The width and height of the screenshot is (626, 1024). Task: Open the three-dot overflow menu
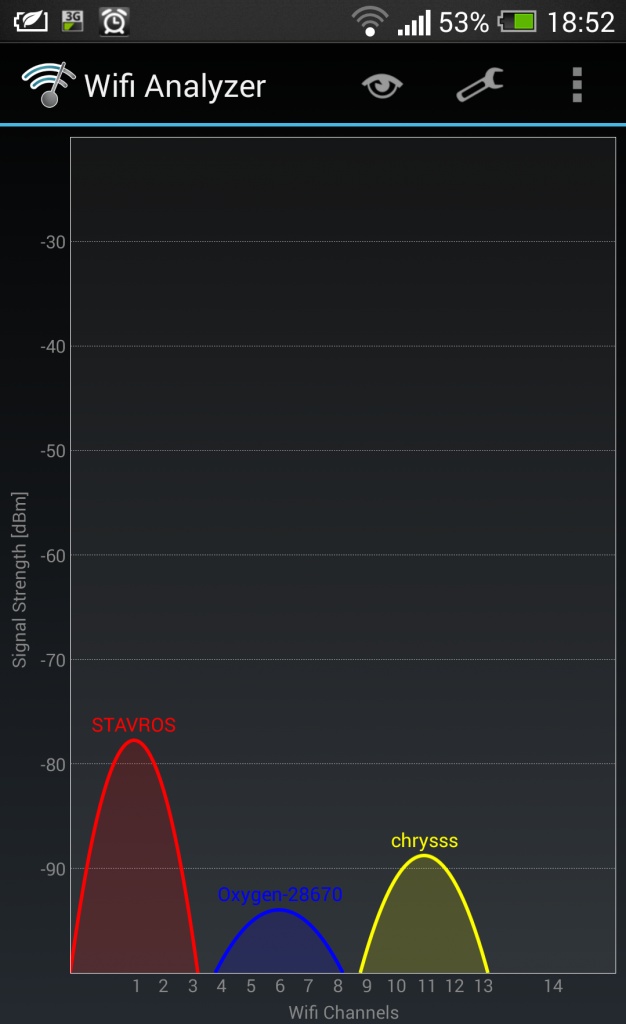click(x=577, y=85)
